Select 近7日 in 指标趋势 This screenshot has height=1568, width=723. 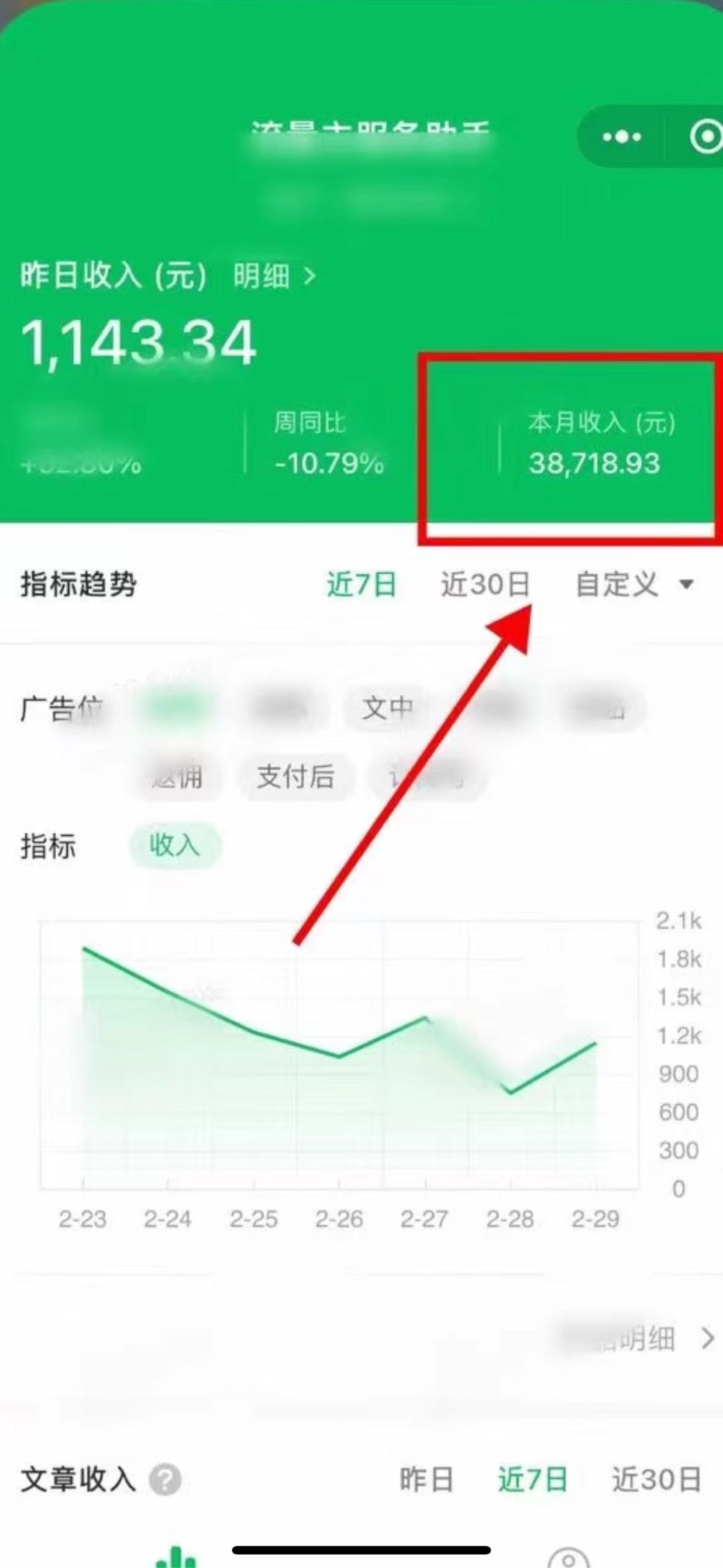coord(361,584)
